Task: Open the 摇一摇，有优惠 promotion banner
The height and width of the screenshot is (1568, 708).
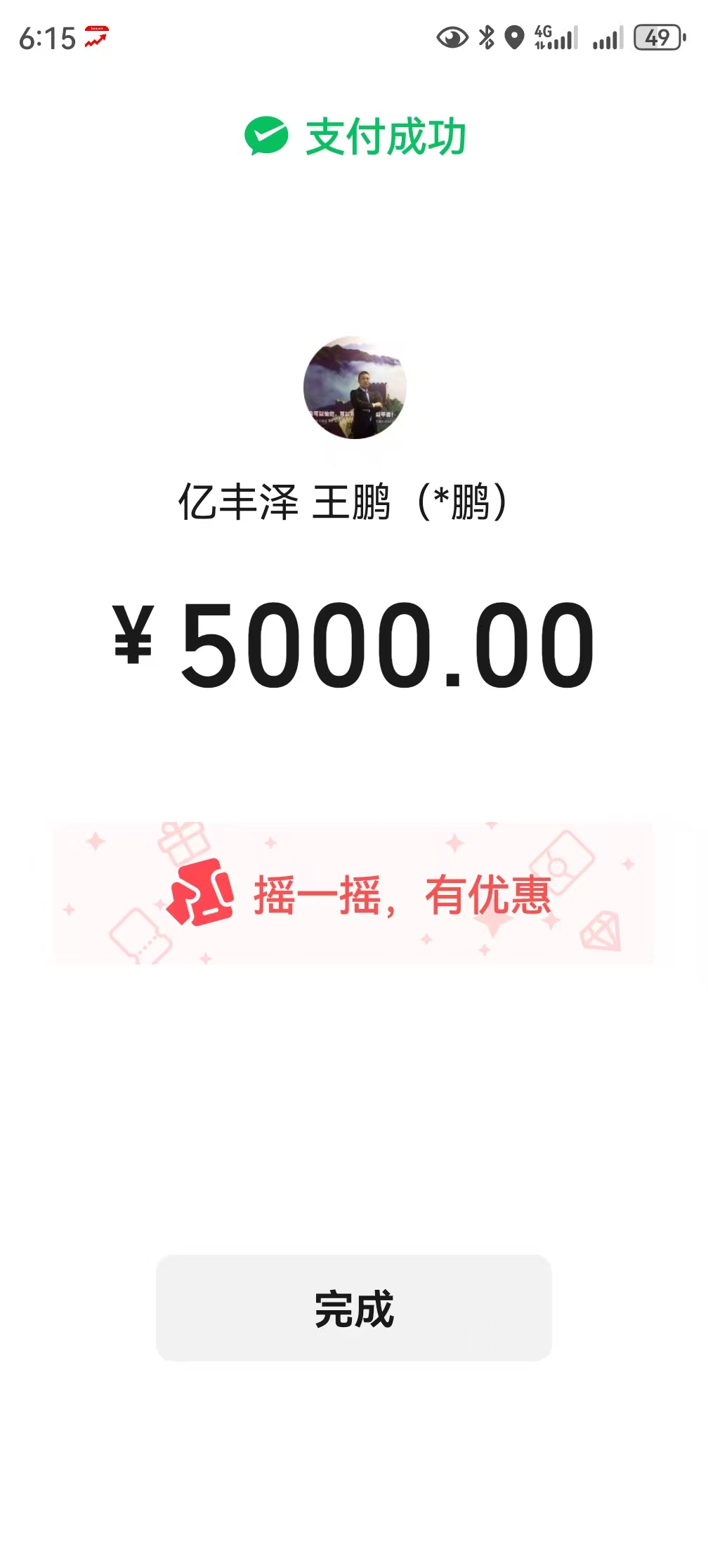Action: (x=353, y=894)
